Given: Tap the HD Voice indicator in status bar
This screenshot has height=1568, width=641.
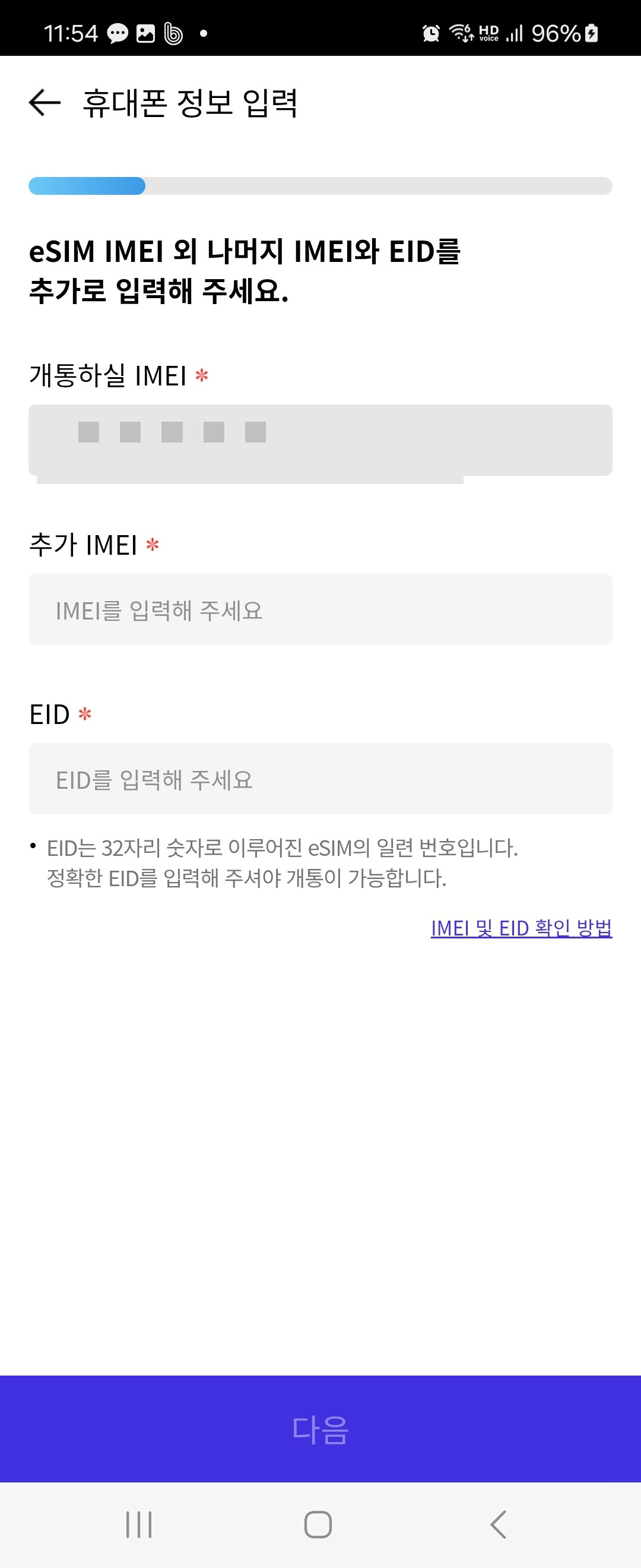Looking at the screenshot, I should tap(490, 33).
